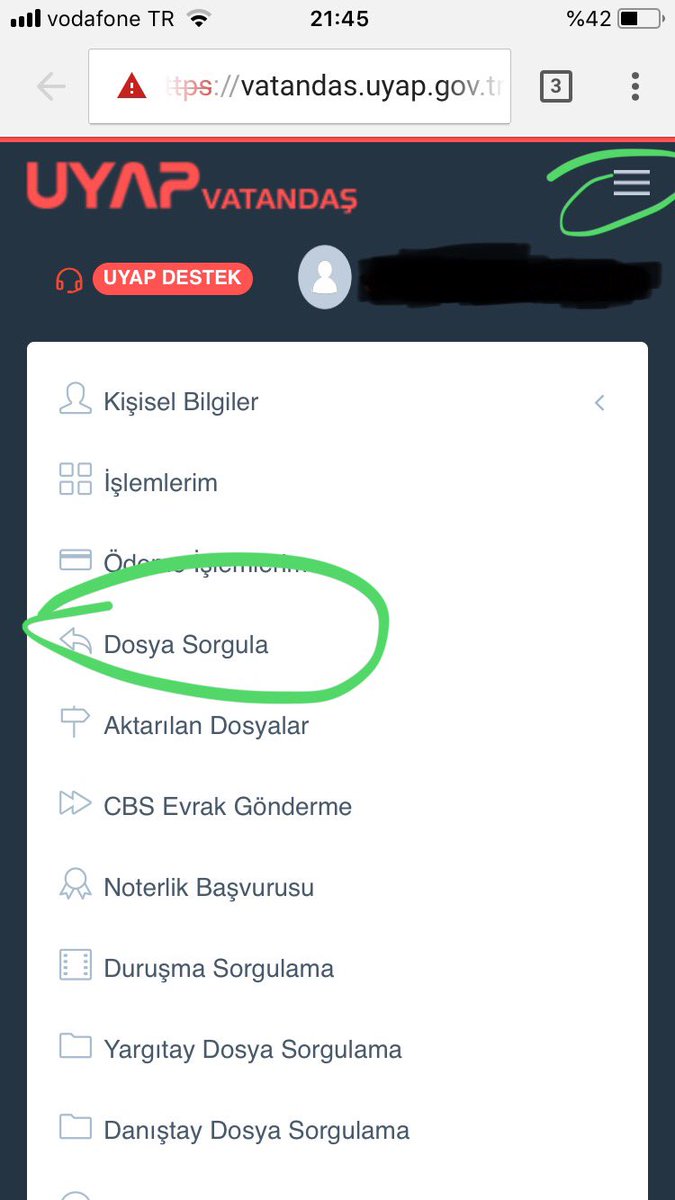Open the user profile avatar
The height and width of the screenshot is (1200, 675).
(x=324, y=277)
